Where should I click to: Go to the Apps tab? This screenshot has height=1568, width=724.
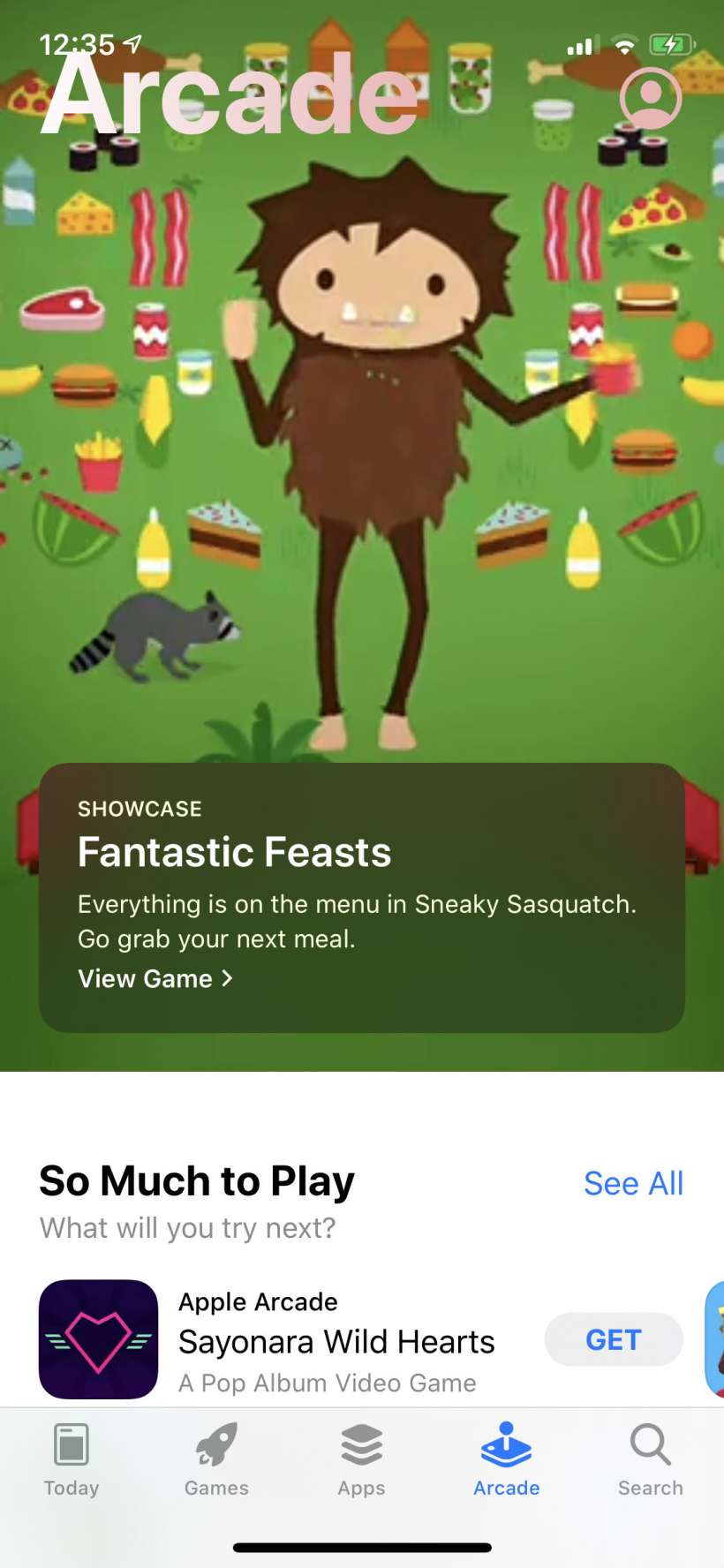(361, 1459)
